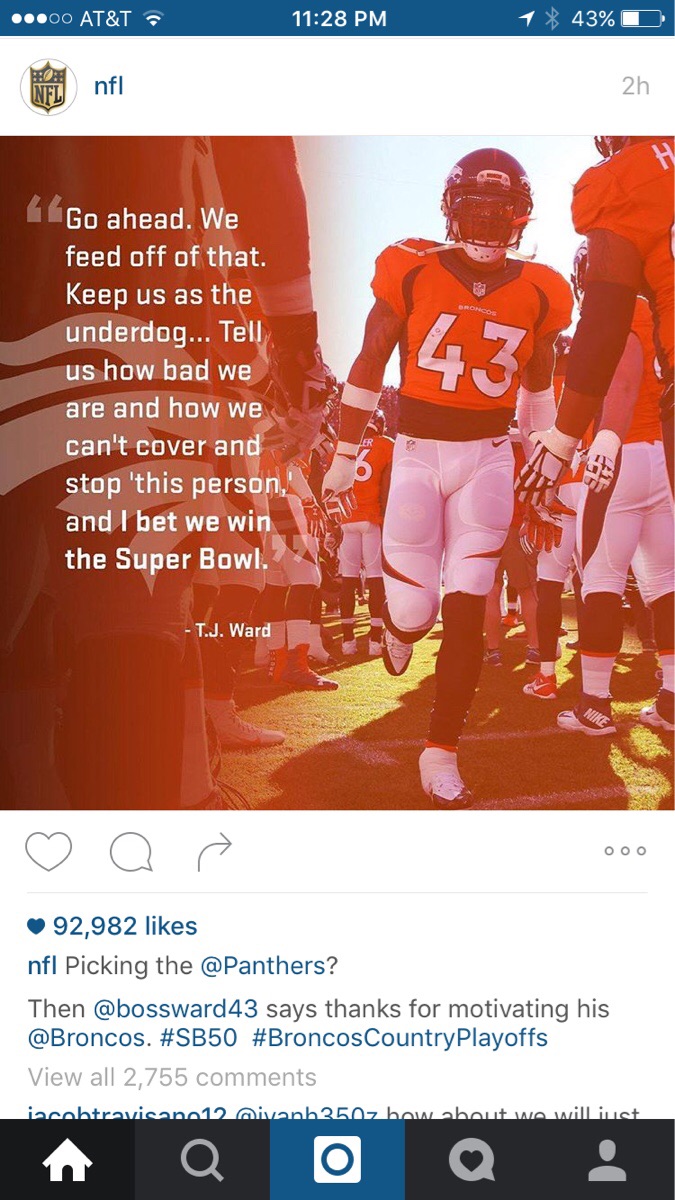Open the three-dot post options menu
This screenshot has width=675, height=1200.
click(x=626, y=851)
